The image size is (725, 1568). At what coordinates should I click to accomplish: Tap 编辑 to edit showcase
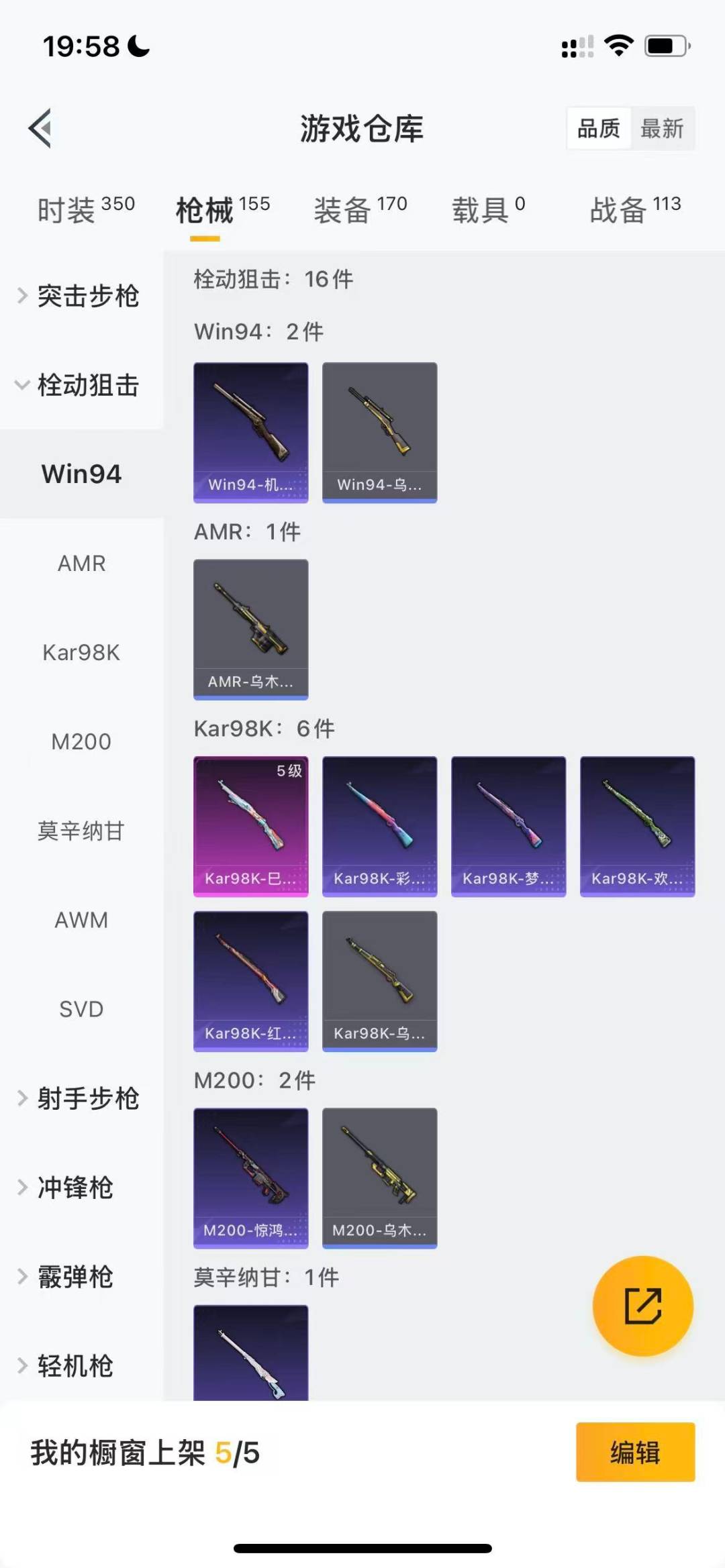(635, 1452)
